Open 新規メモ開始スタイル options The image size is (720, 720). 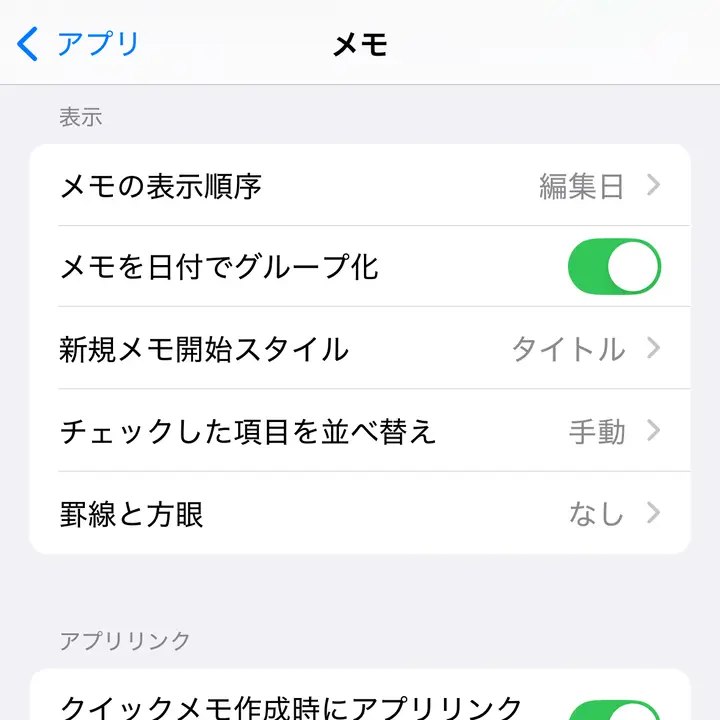[360, 349]
